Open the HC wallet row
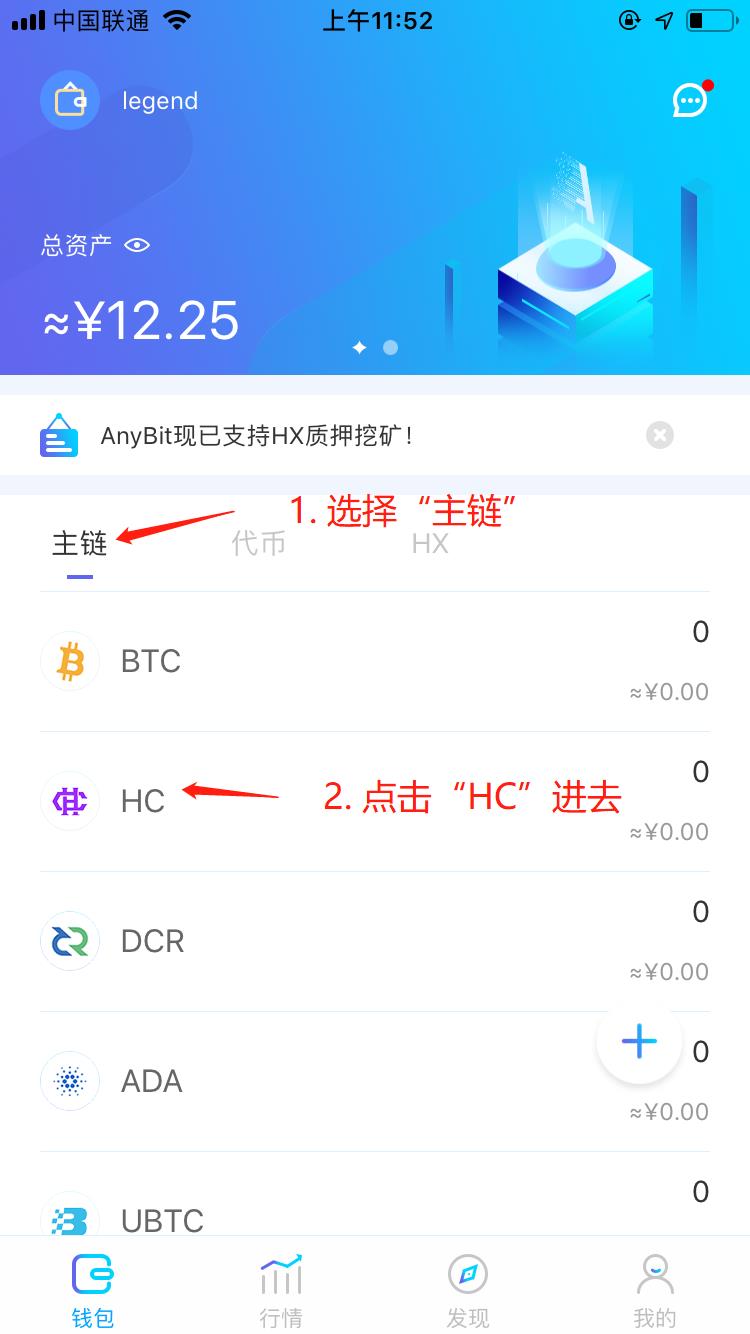Viewport: 750px width, 1334px height. 375,801
